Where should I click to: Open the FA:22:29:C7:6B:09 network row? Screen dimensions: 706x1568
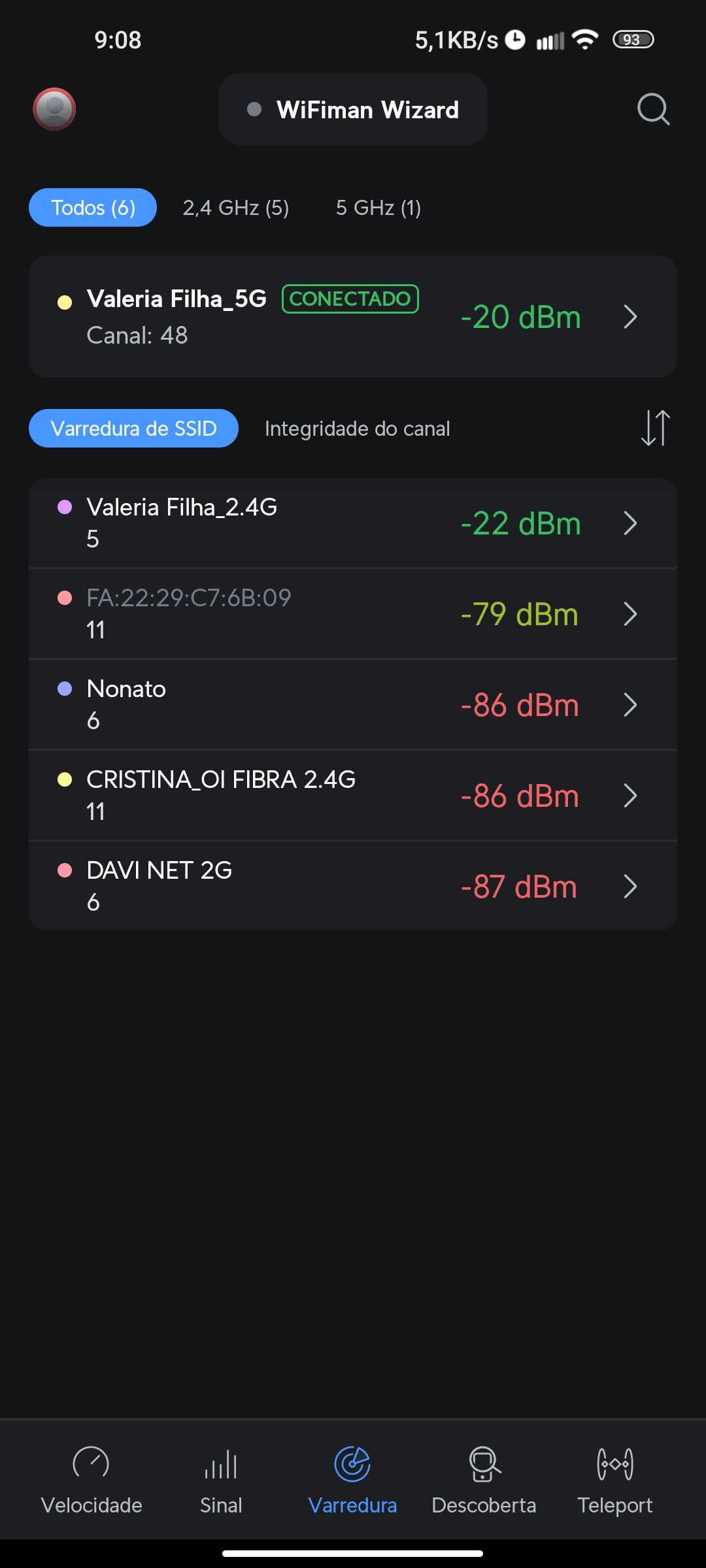tap(353, 614)
